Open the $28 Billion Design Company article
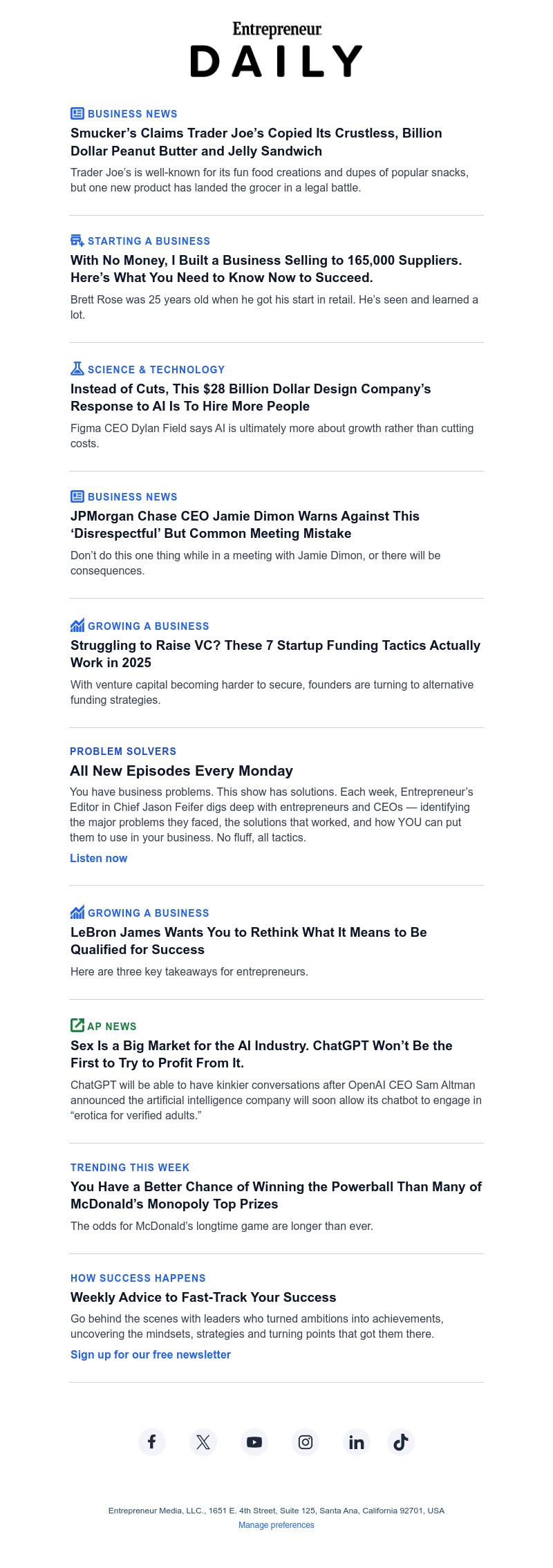This screenshot has height=1568, width=553. tap(250, 398)
